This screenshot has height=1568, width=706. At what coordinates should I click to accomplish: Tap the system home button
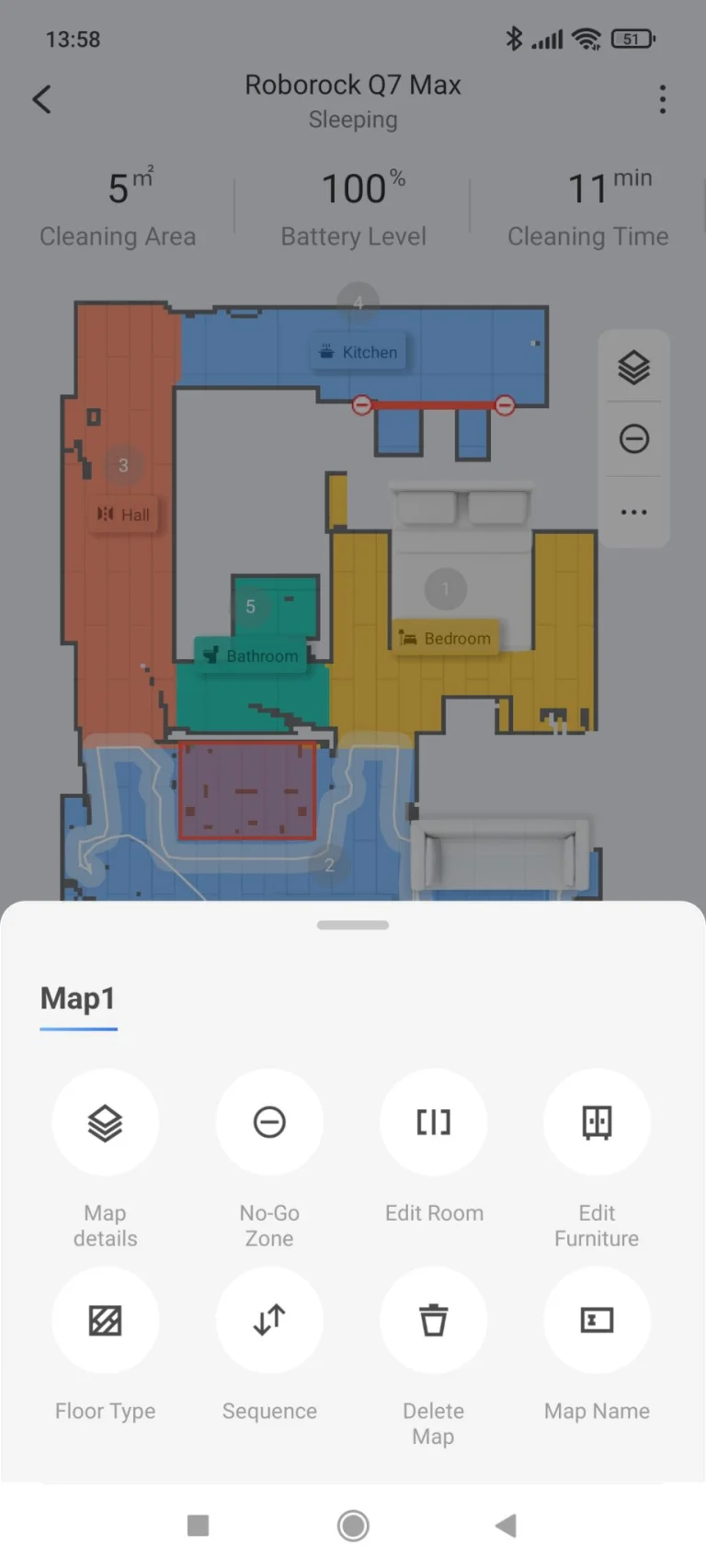[x=353, y=1526]
